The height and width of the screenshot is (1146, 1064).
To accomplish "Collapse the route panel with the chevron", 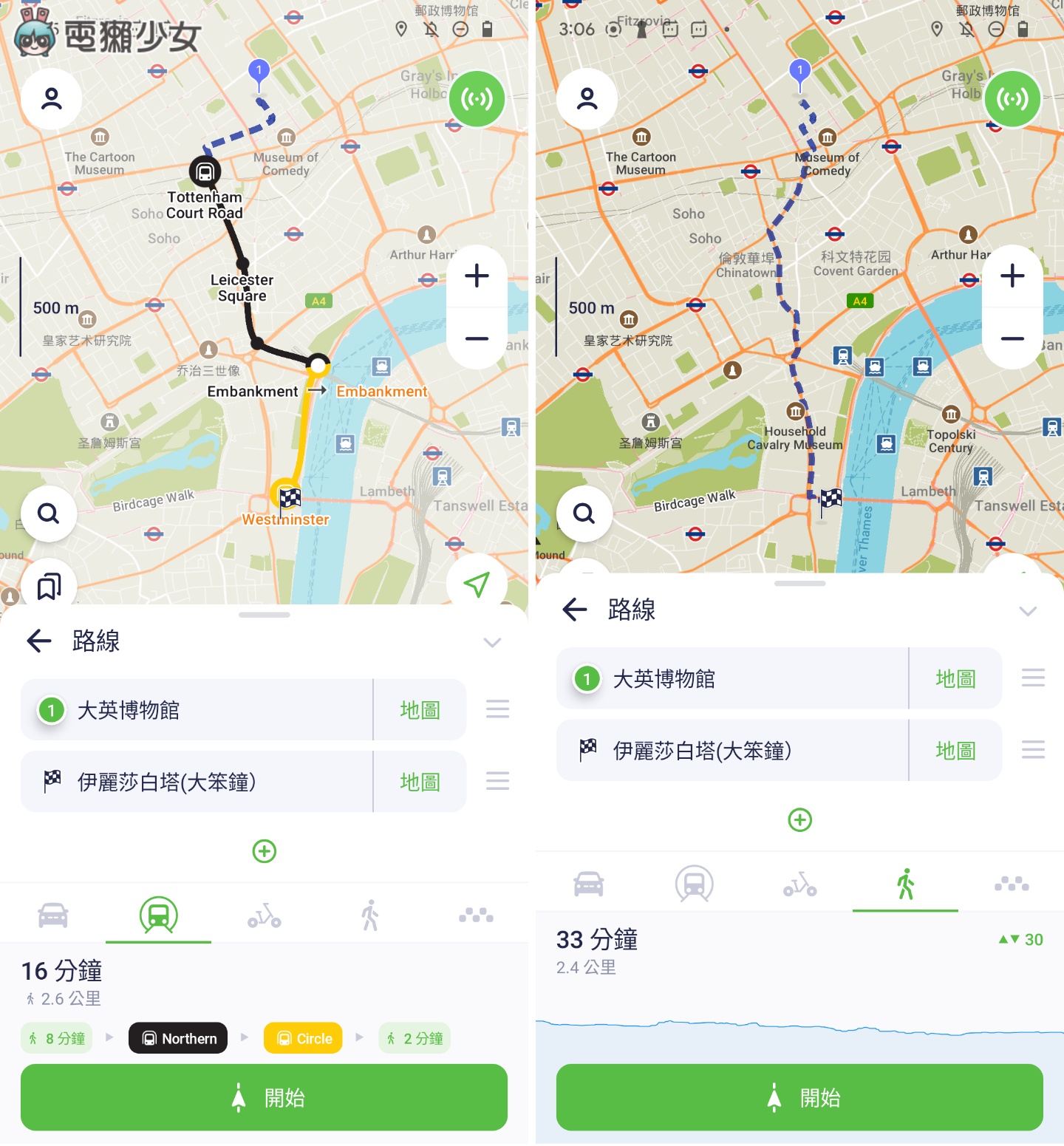I will pyautogui.click(x=492, y=642).
